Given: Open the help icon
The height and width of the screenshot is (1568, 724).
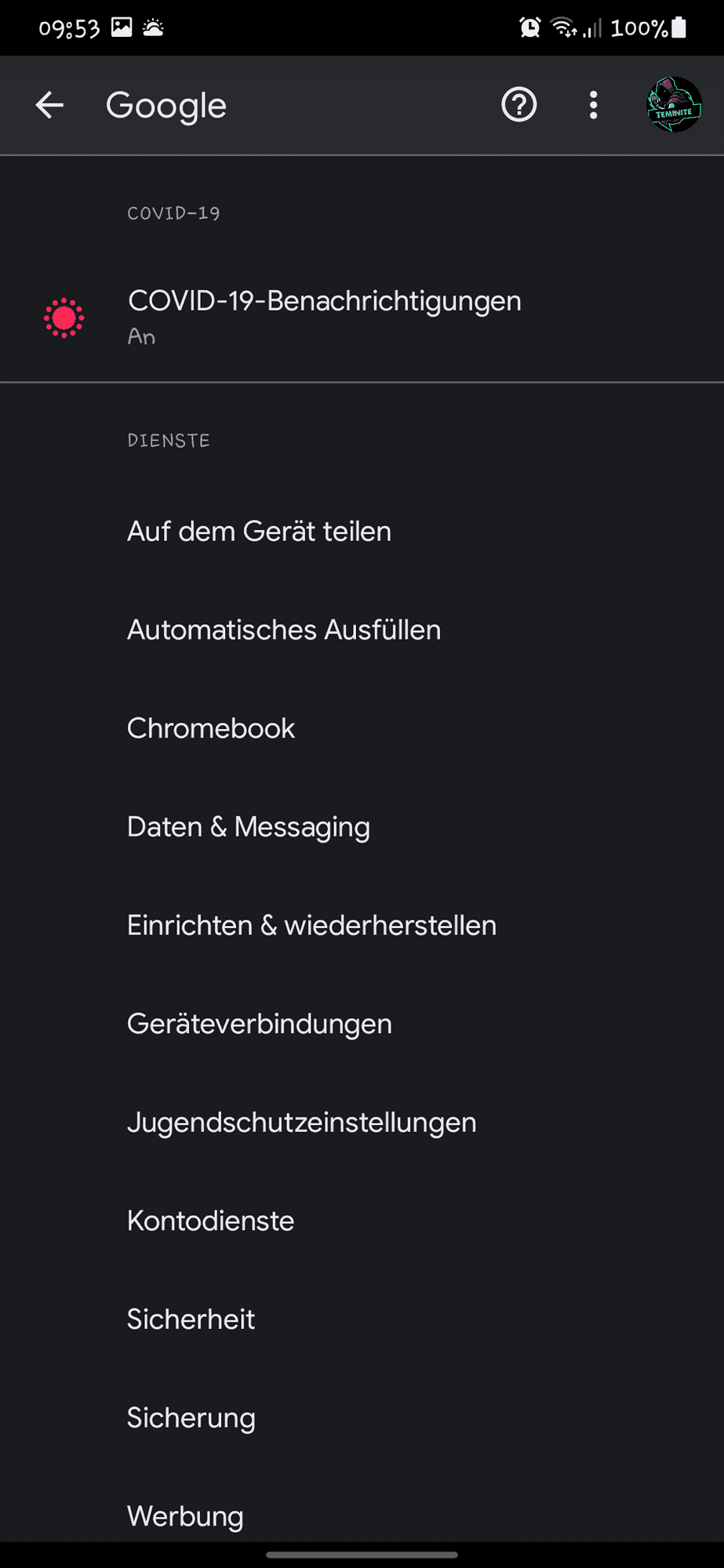Looking at the screenshot, I should 518,105.
